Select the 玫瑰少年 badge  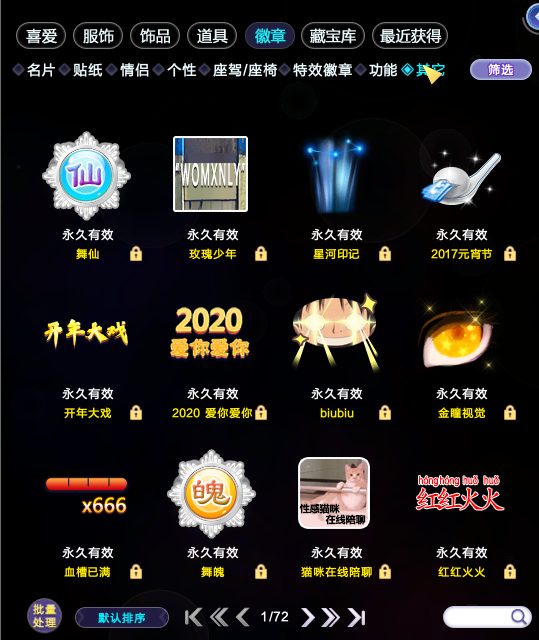click(211, 174)
